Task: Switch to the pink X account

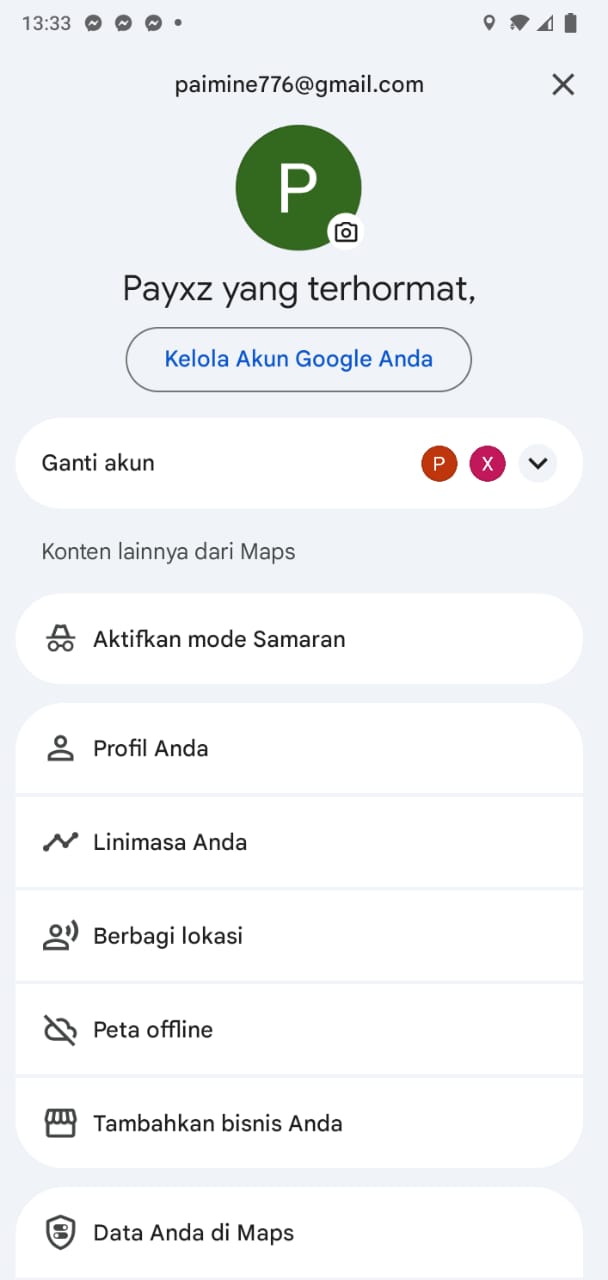Action: [x=488, y=464]
